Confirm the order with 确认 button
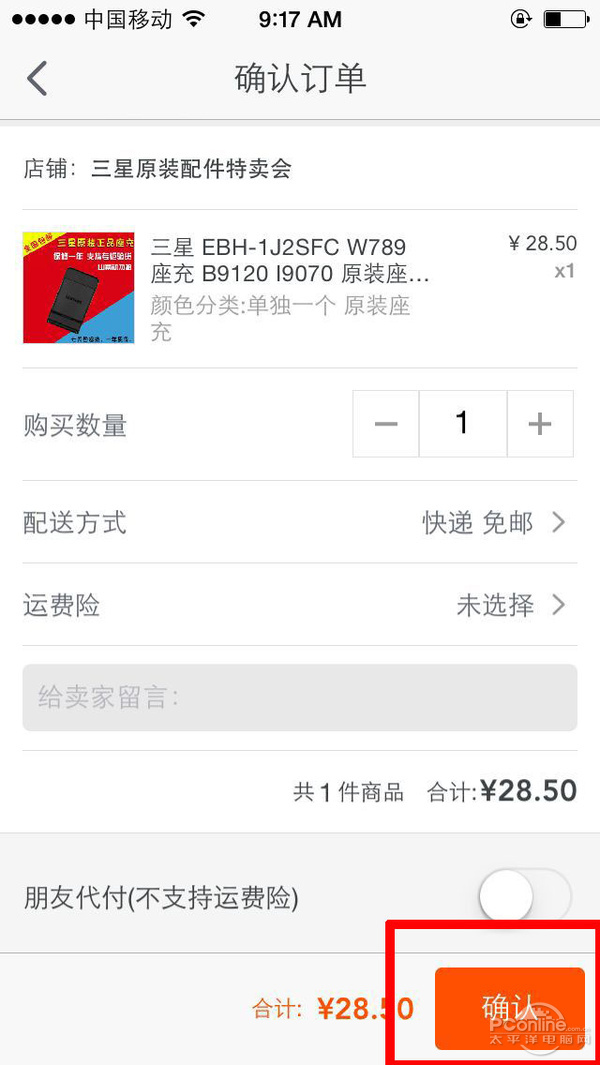This screenshot has height=1065, width=600. 509,1007
